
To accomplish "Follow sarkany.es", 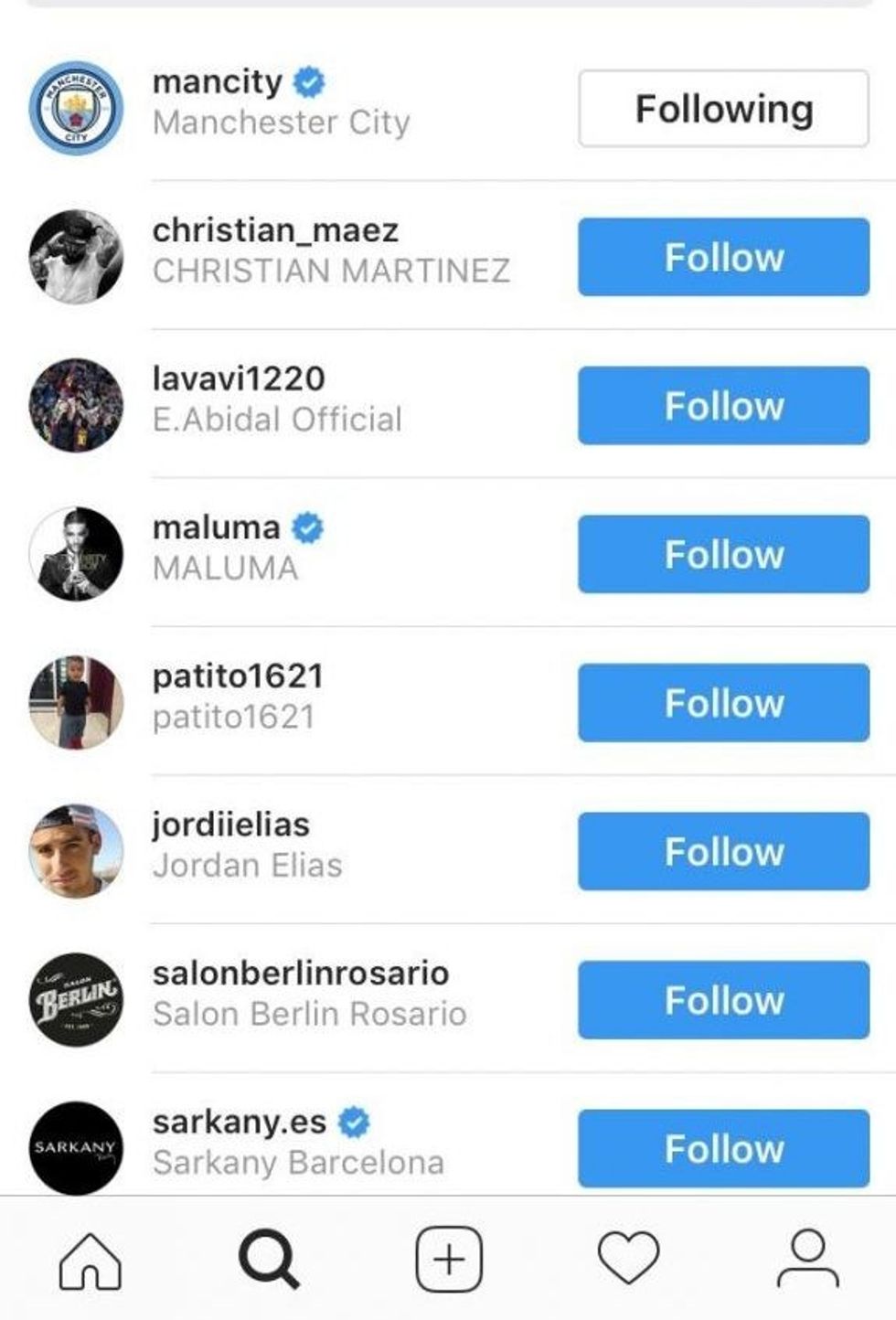I will pos(723,1148).
